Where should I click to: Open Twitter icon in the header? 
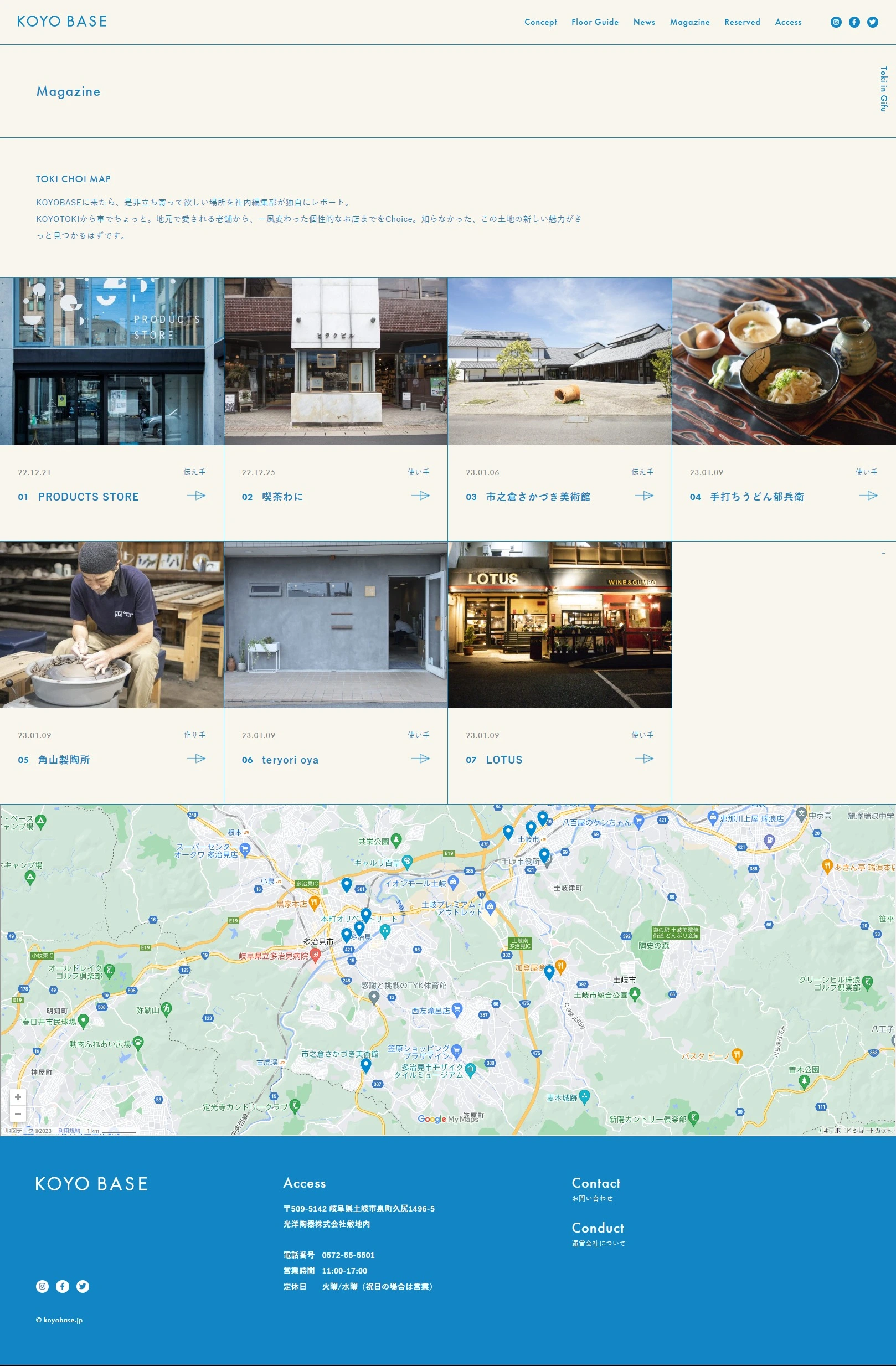pos(872,22)
